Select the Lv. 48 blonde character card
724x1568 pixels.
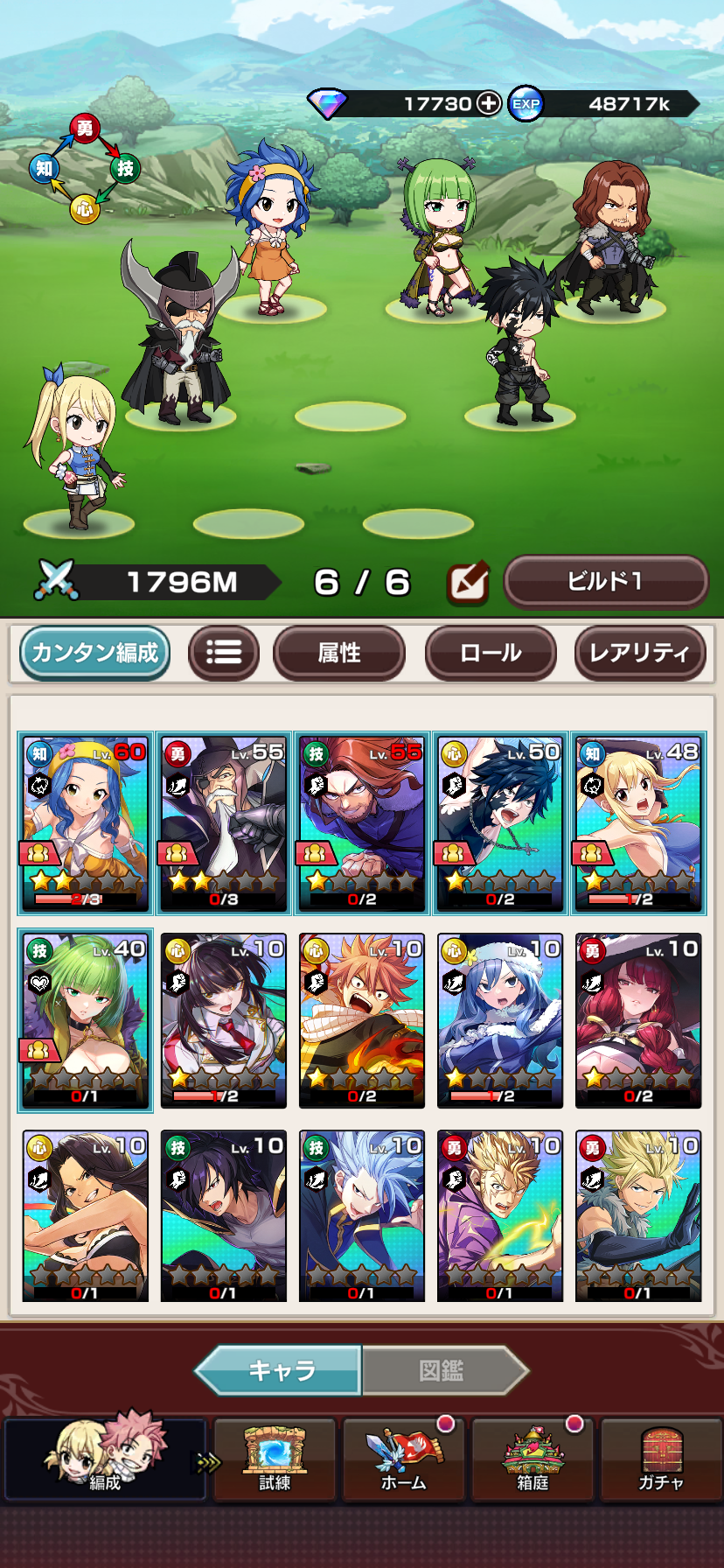pyautogui.click(x=638, y=823)
